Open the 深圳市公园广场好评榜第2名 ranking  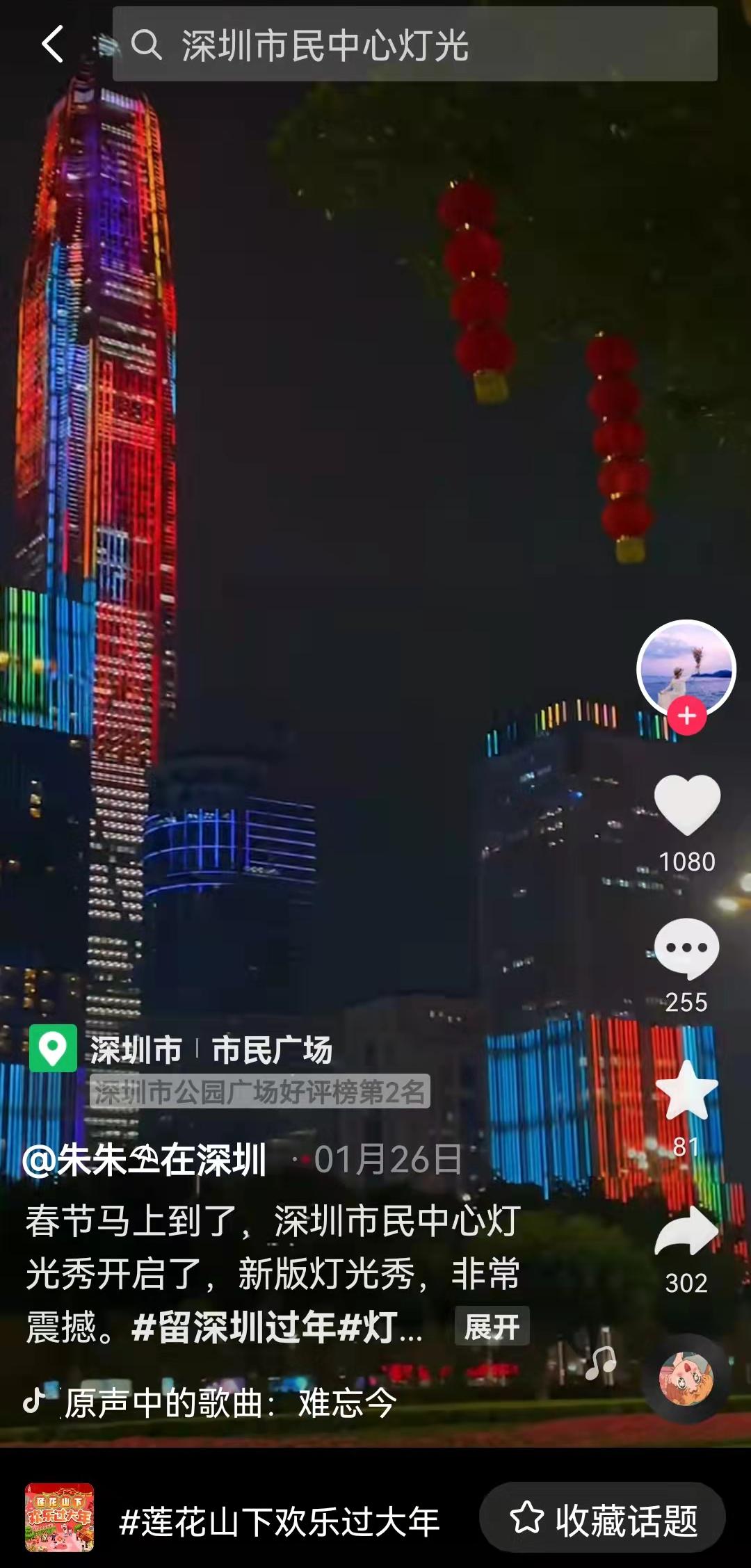[x=259, y=1092]
